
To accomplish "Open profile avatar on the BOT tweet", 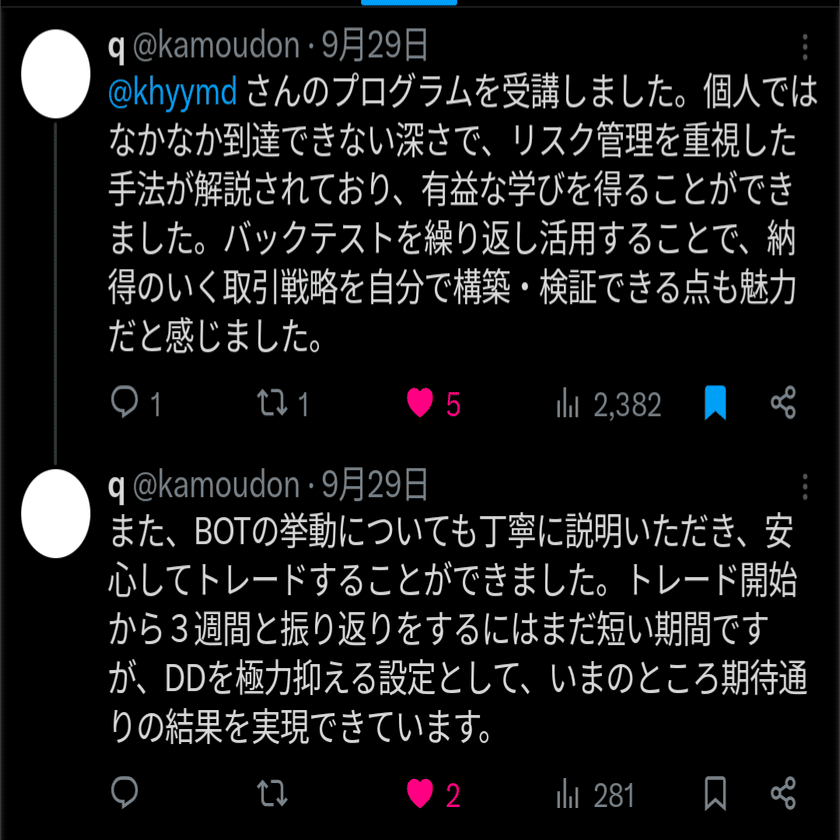I will point(56,513).
